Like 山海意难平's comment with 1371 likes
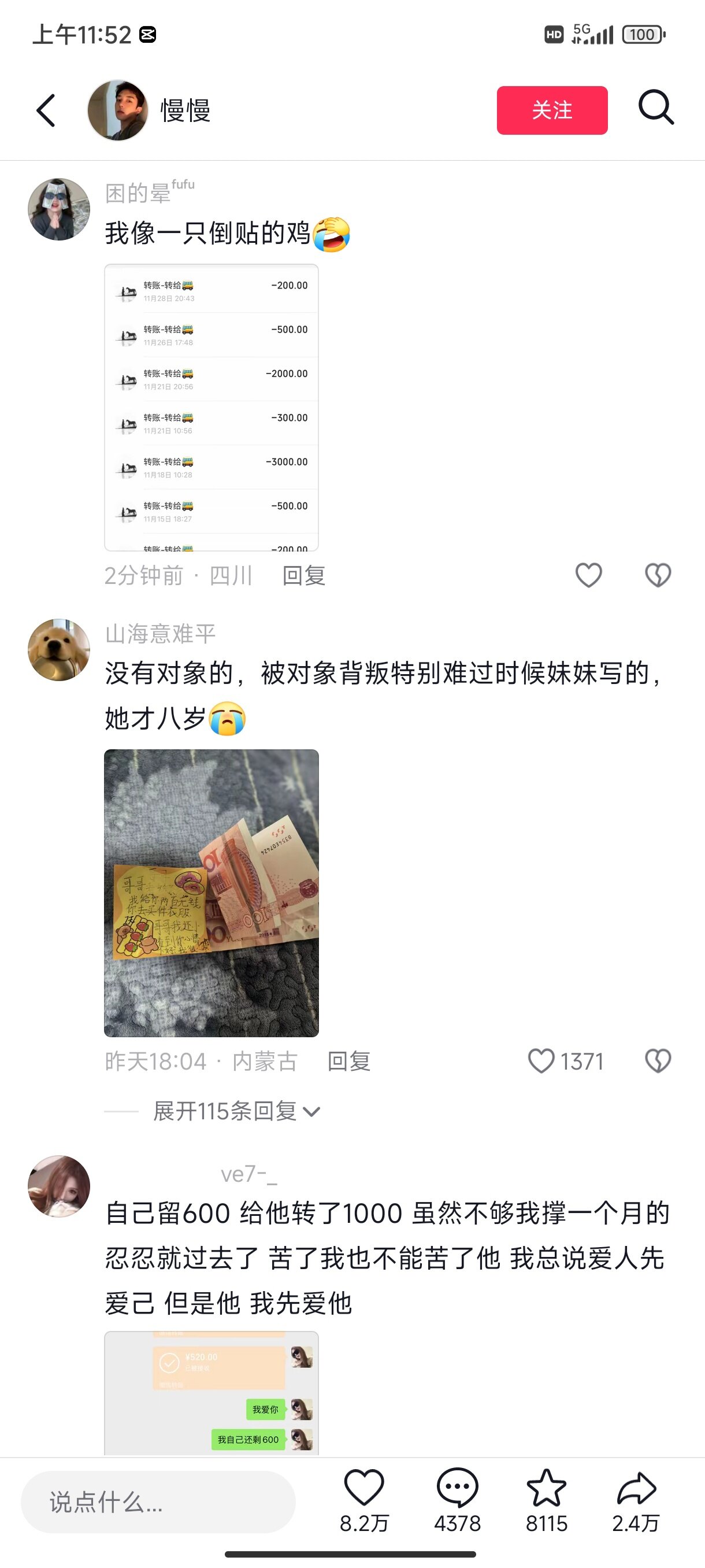 (541, 1061)
